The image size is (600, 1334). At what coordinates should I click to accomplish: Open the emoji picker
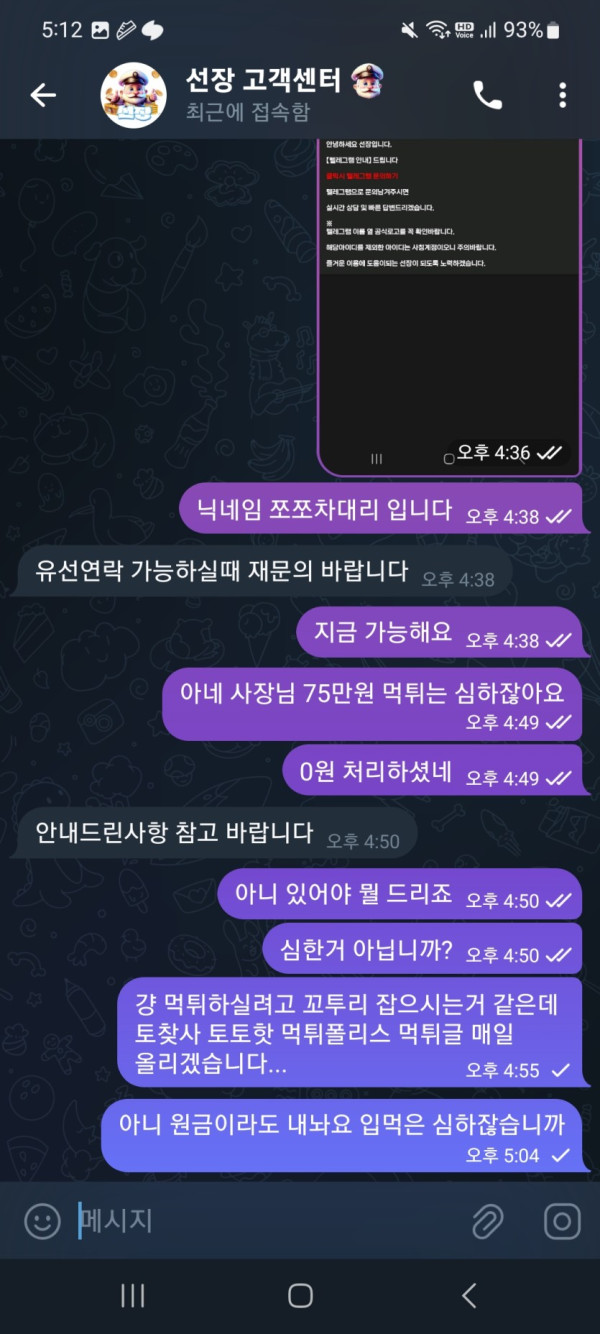(x=42, y=1221)
